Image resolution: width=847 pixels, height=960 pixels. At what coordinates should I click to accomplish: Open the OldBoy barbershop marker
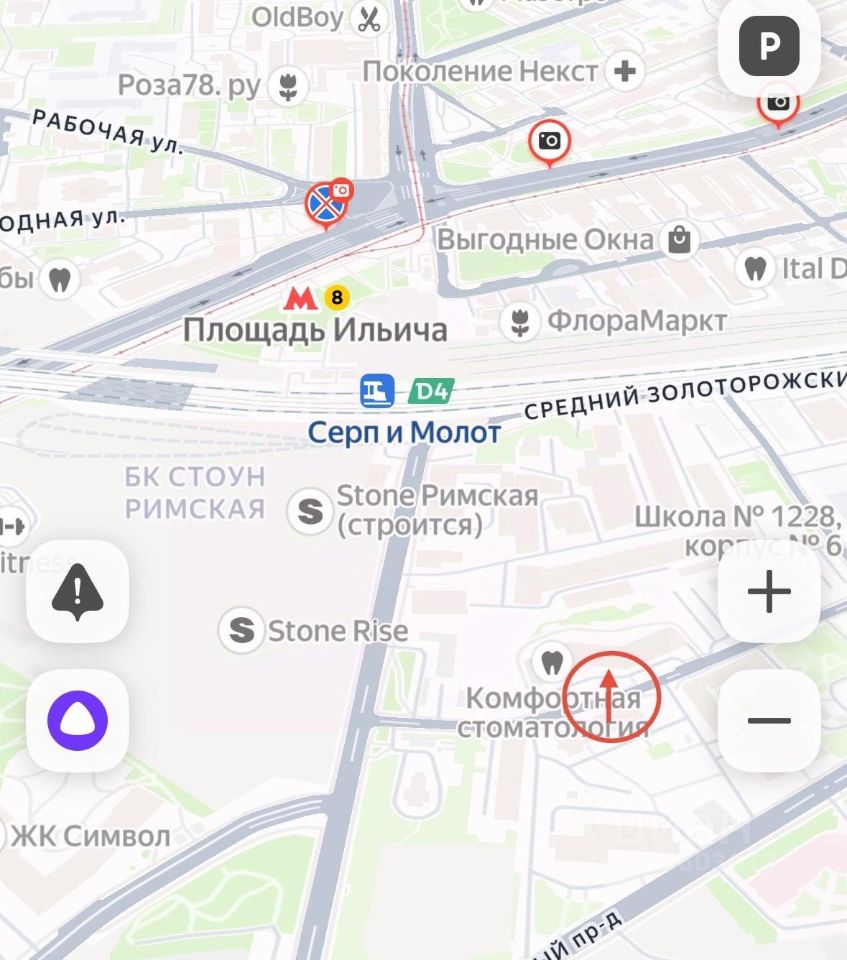pyautogui.click(x=369, y=18)
